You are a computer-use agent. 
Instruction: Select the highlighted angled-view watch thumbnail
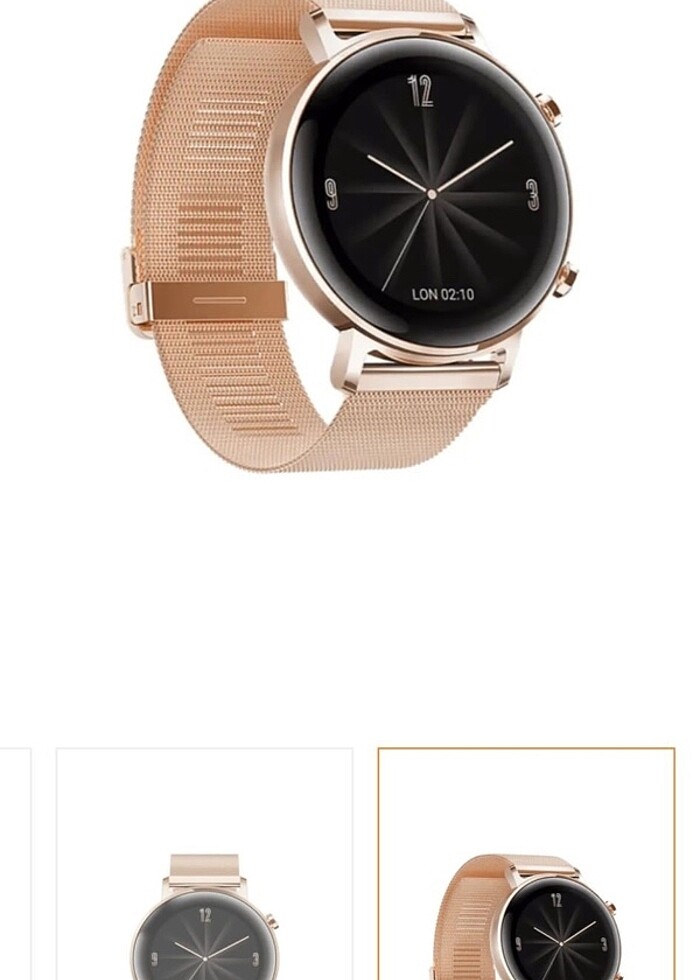coord(526,865)
